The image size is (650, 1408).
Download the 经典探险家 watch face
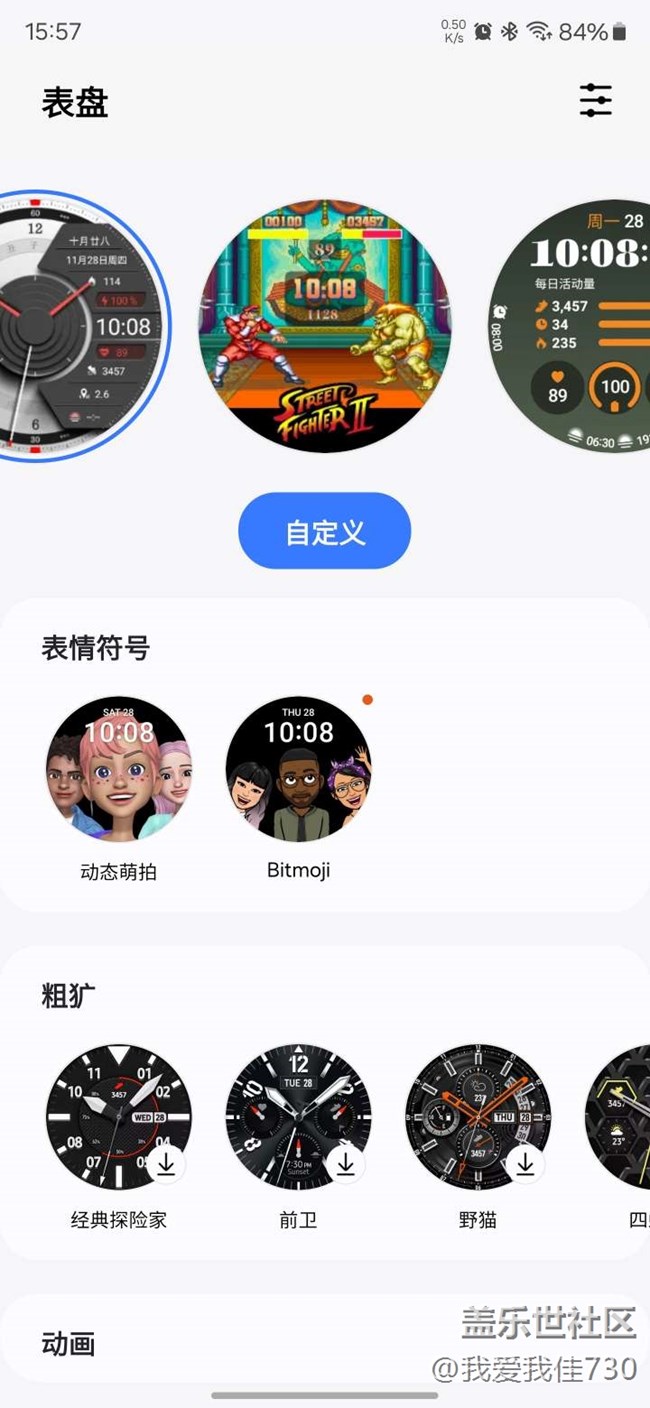[167, 1164]
